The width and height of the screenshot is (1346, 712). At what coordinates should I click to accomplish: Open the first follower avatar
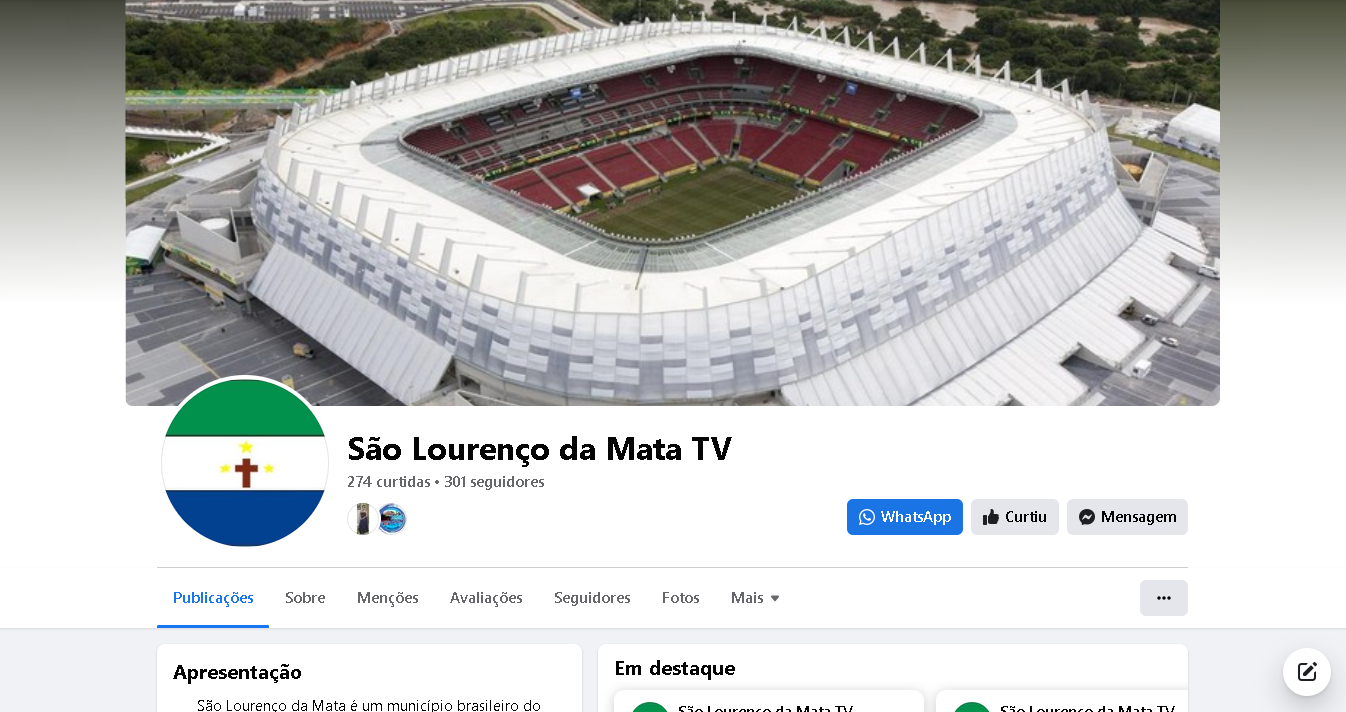coord(361,519)
